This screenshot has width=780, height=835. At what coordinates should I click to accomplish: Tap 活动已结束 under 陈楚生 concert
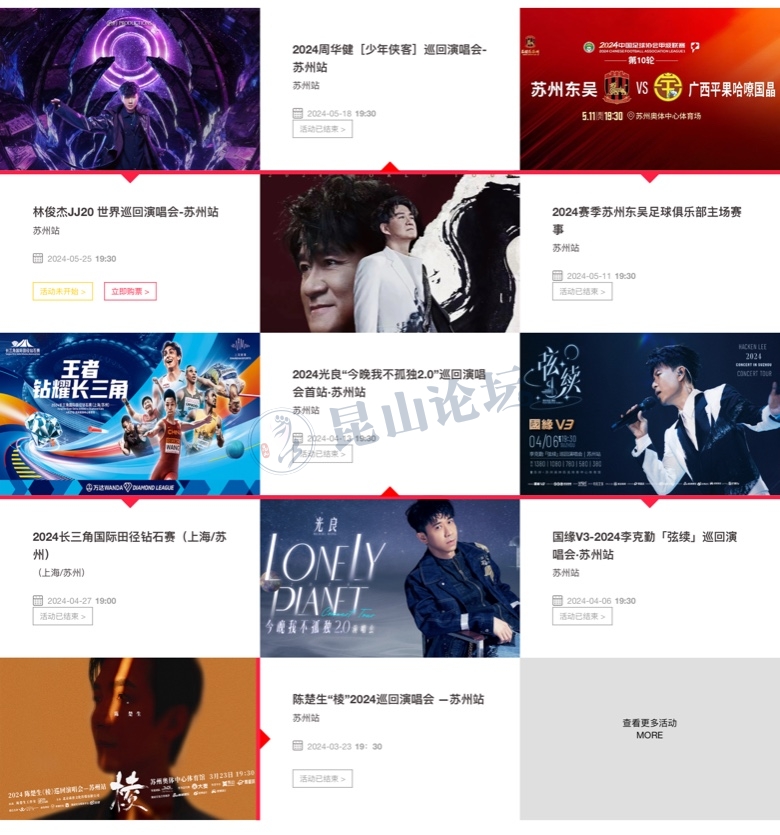[322, 778]
